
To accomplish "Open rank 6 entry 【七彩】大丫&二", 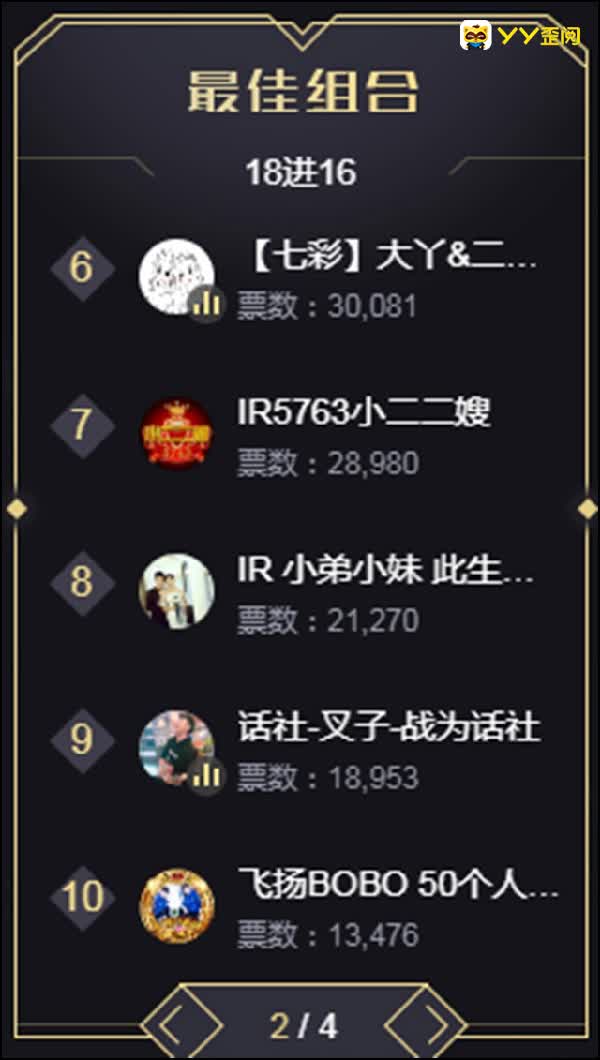I will click(x=390, y=259).
